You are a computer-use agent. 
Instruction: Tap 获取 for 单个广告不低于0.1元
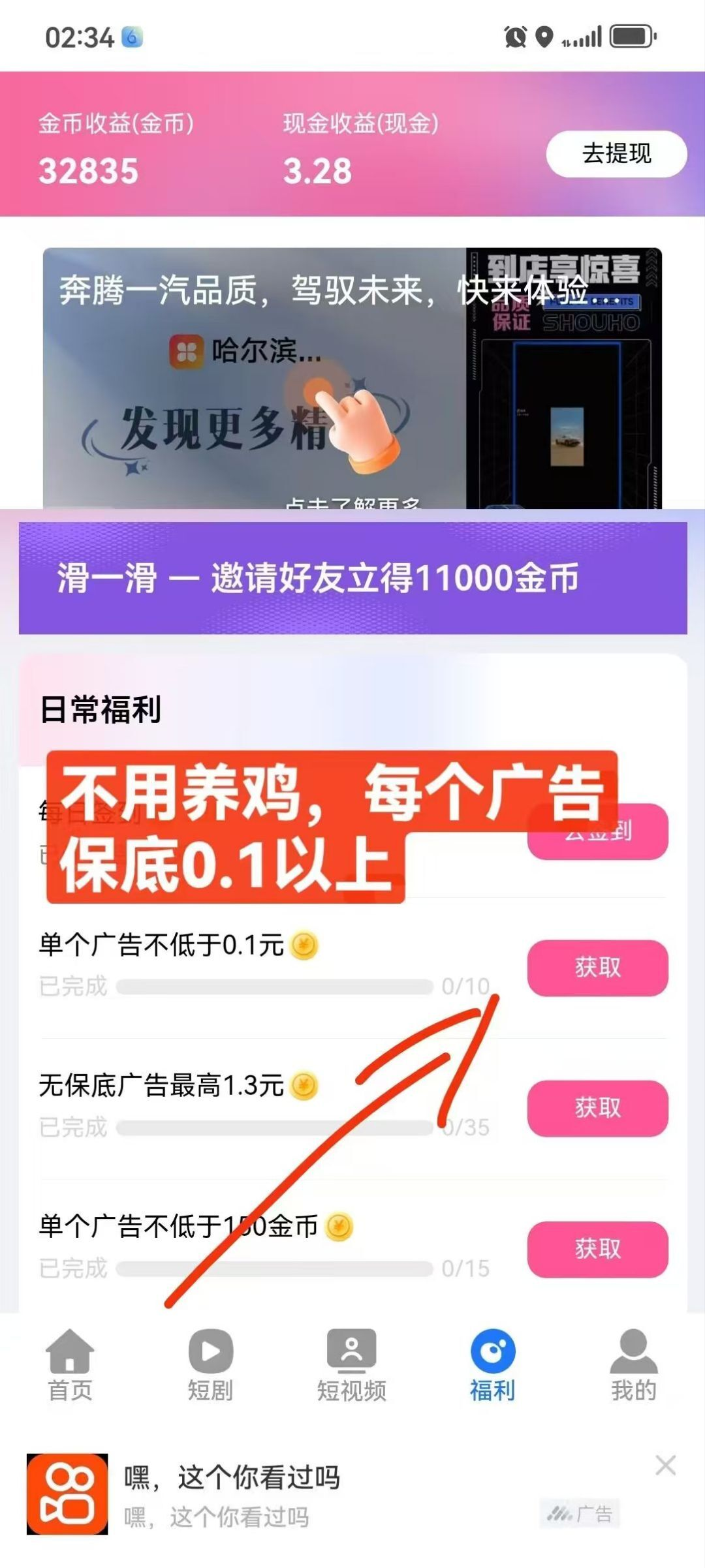pos(597,968)
